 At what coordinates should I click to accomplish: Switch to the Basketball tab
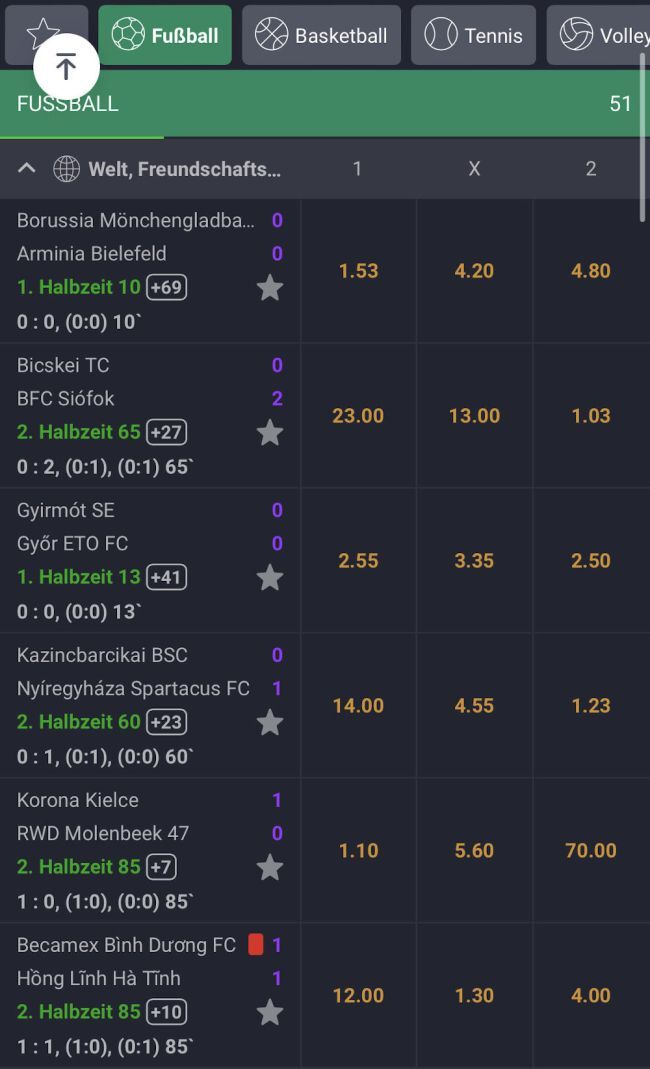click(x=321, y=36)
